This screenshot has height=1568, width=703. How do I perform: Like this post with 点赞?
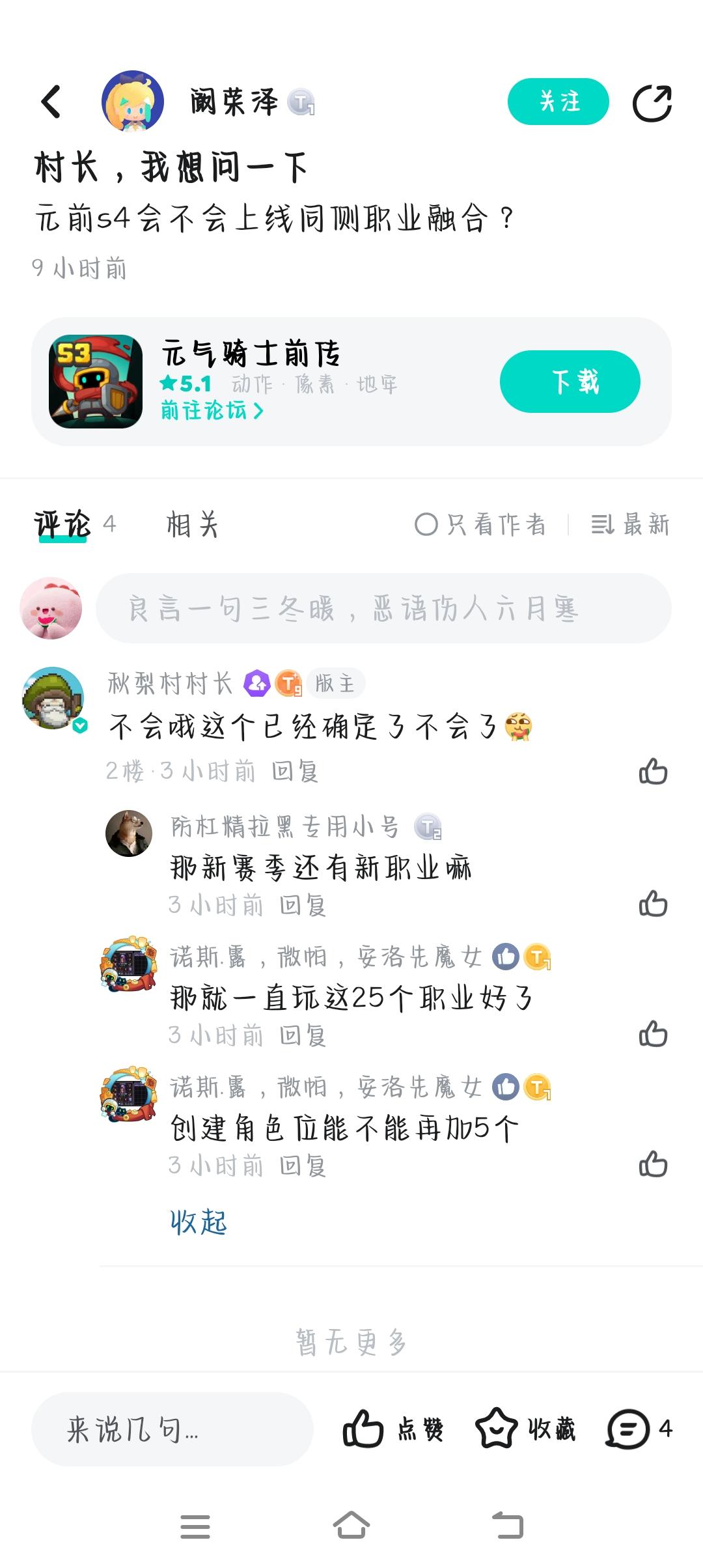pyautogui.click(x=393, y=1429)
